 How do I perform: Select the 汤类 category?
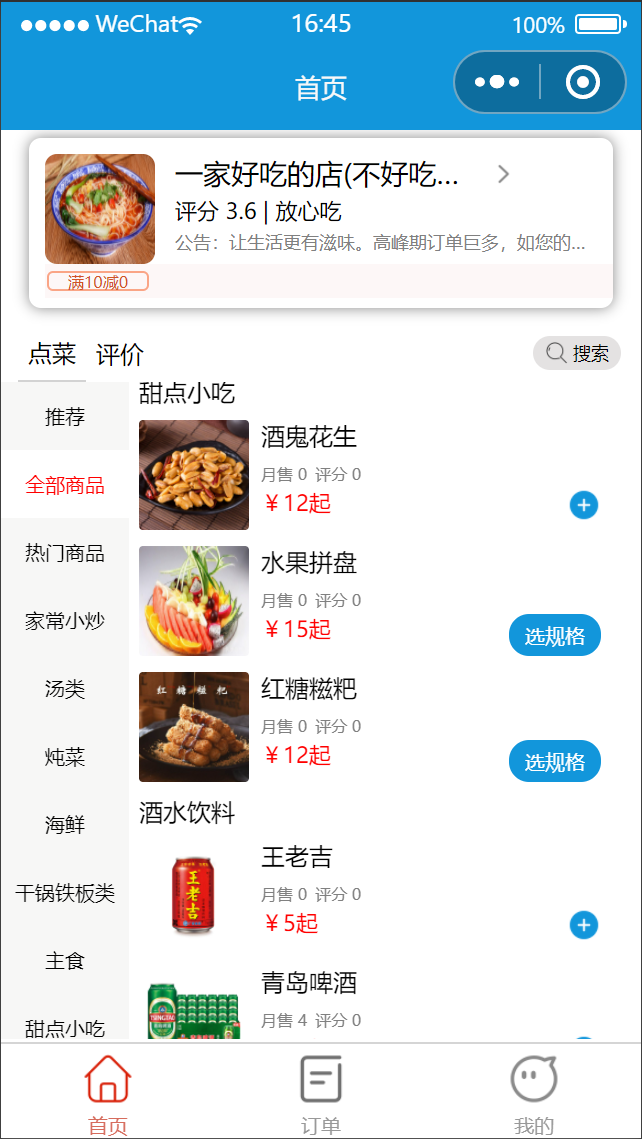[65, 689]
